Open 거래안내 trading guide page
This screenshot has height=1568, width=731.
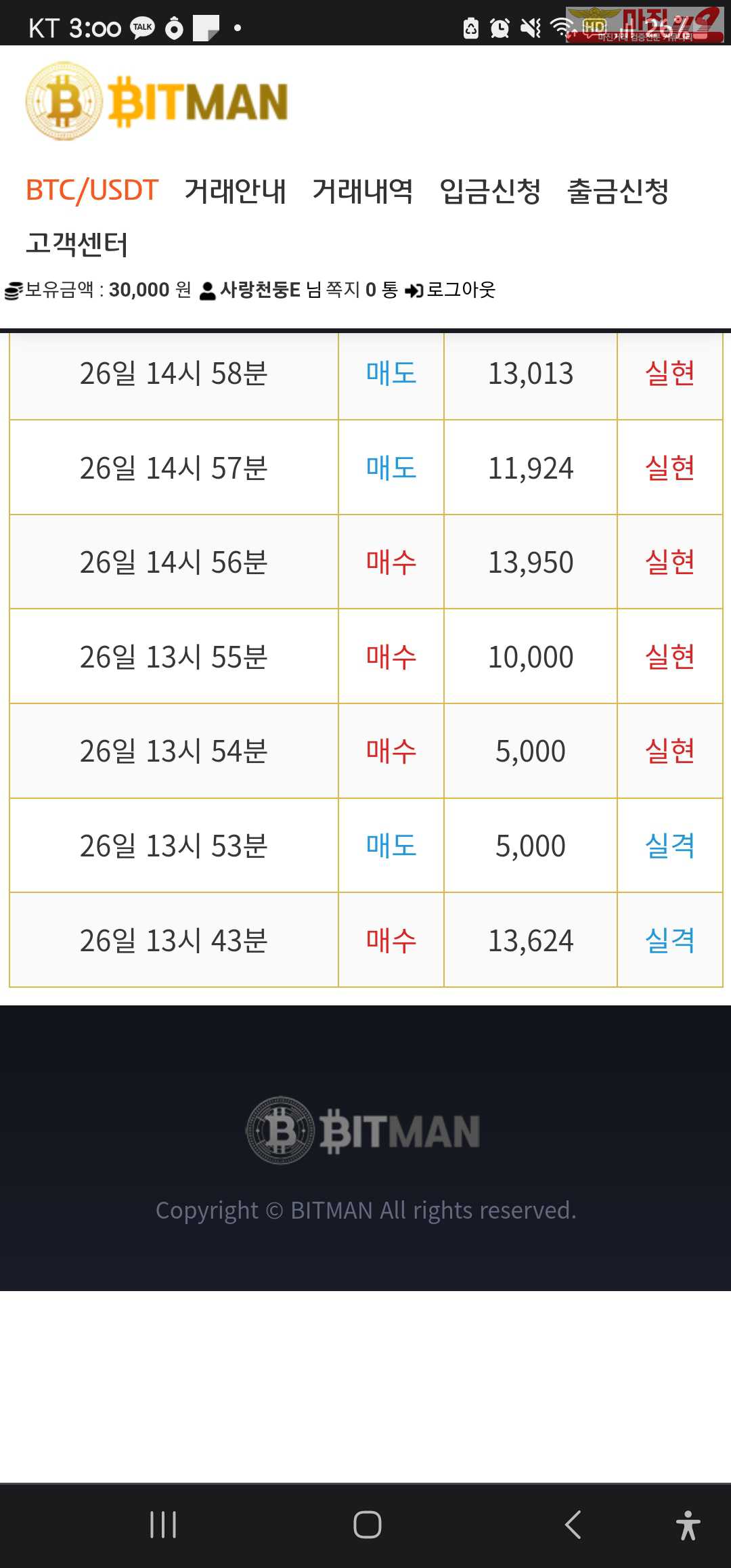235,191
